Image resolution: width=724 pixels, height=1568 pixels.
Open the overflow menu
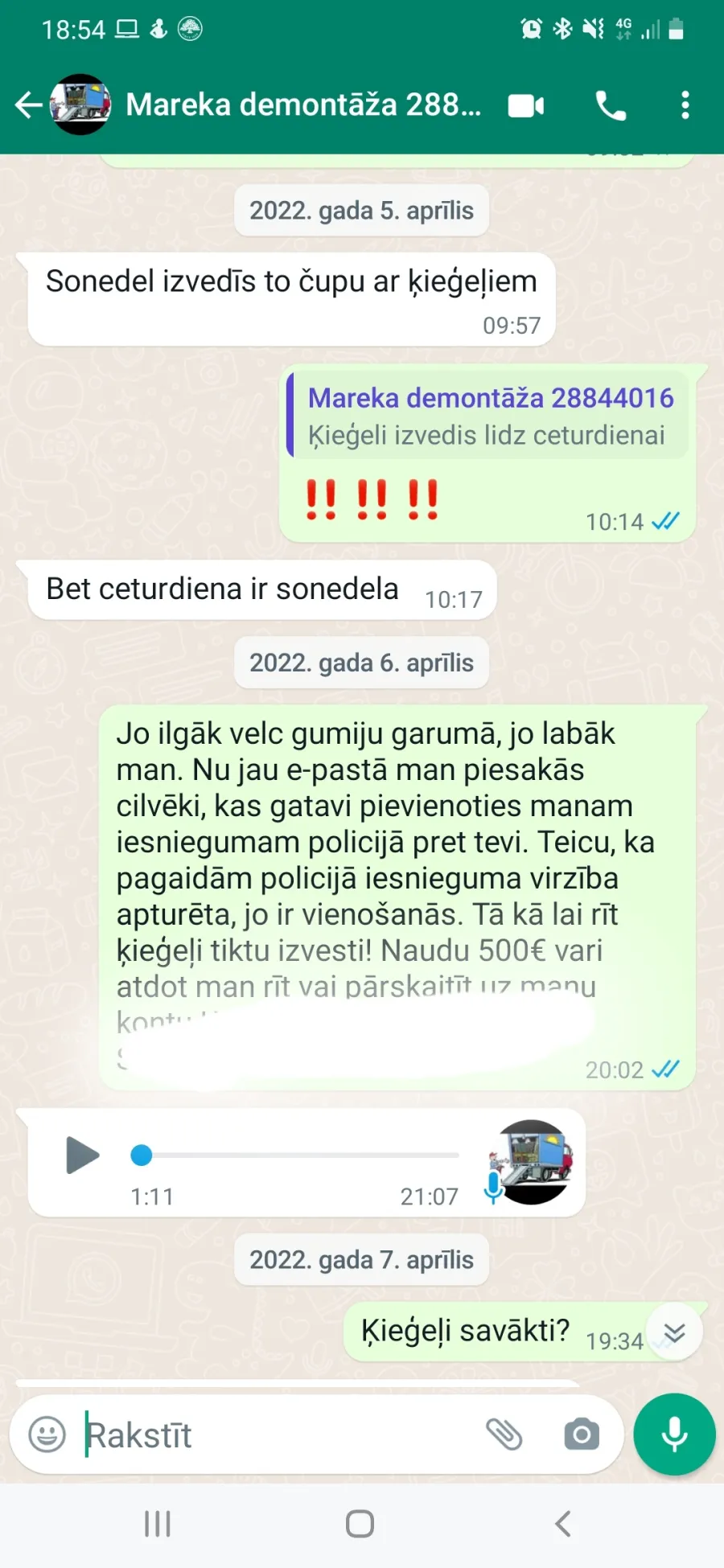[685, 105]
